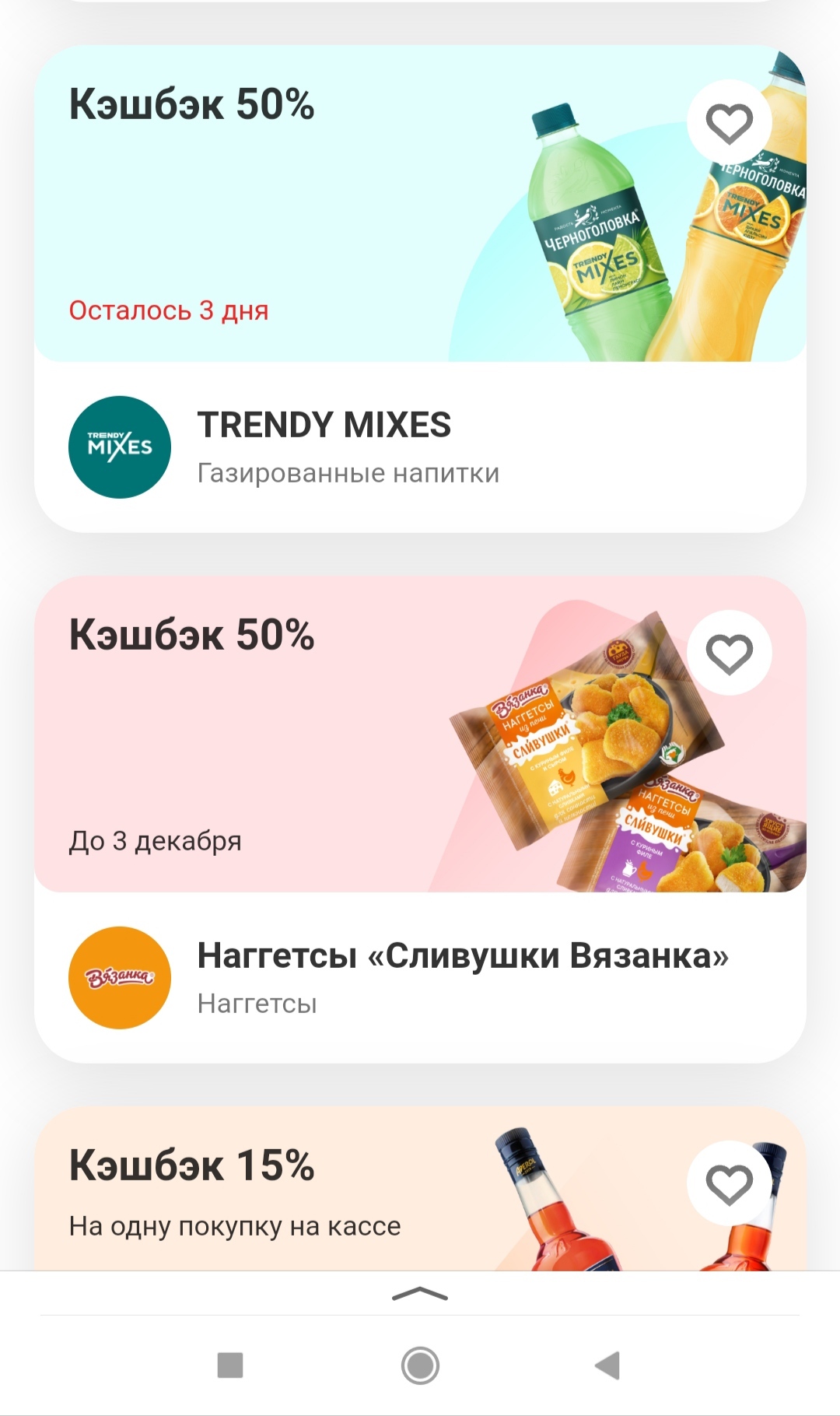Like the Кэшбэк 15% offer
Image resolution: width=840 pixels, height=1416 pixels.
coord(729,1184)
